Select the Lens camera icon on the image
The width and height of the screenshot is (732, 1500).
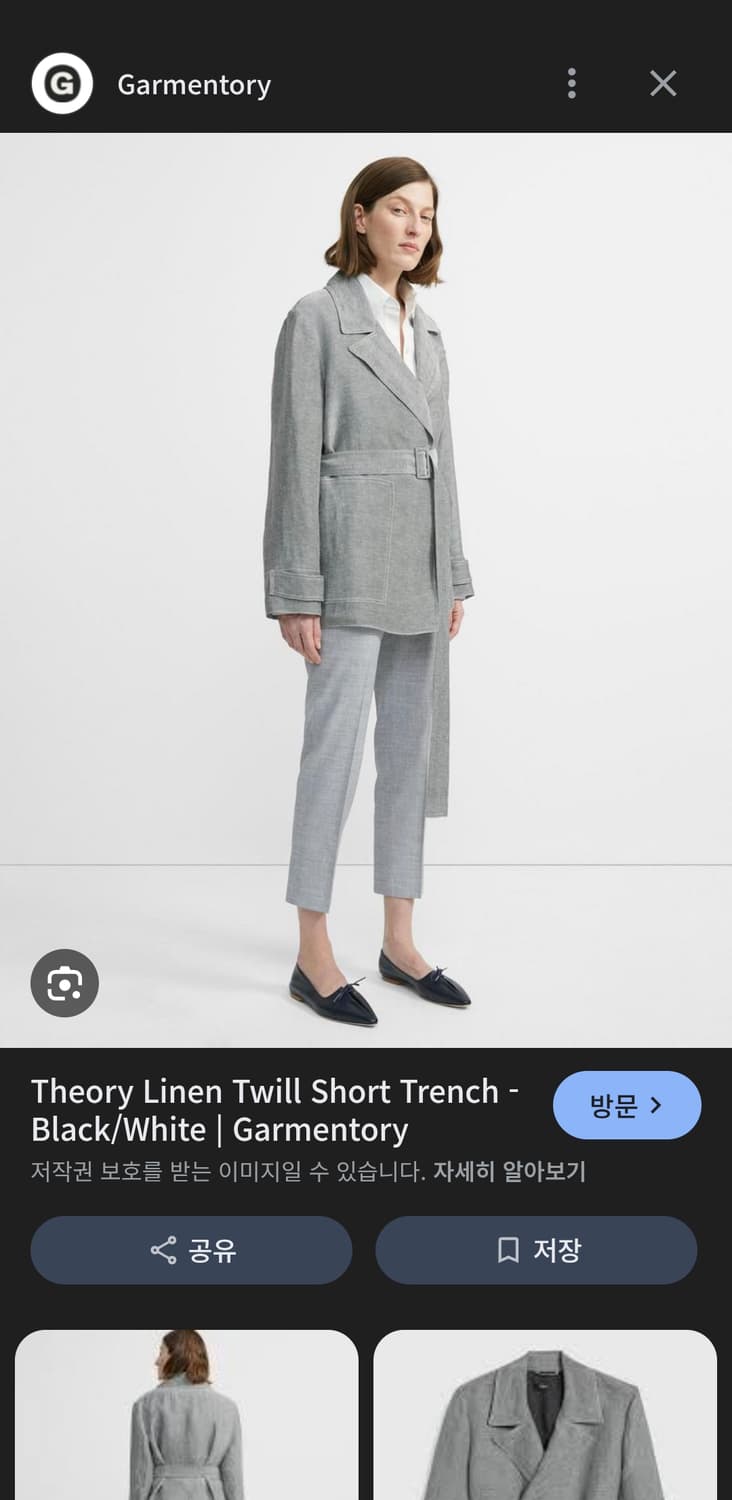[64, 983]
